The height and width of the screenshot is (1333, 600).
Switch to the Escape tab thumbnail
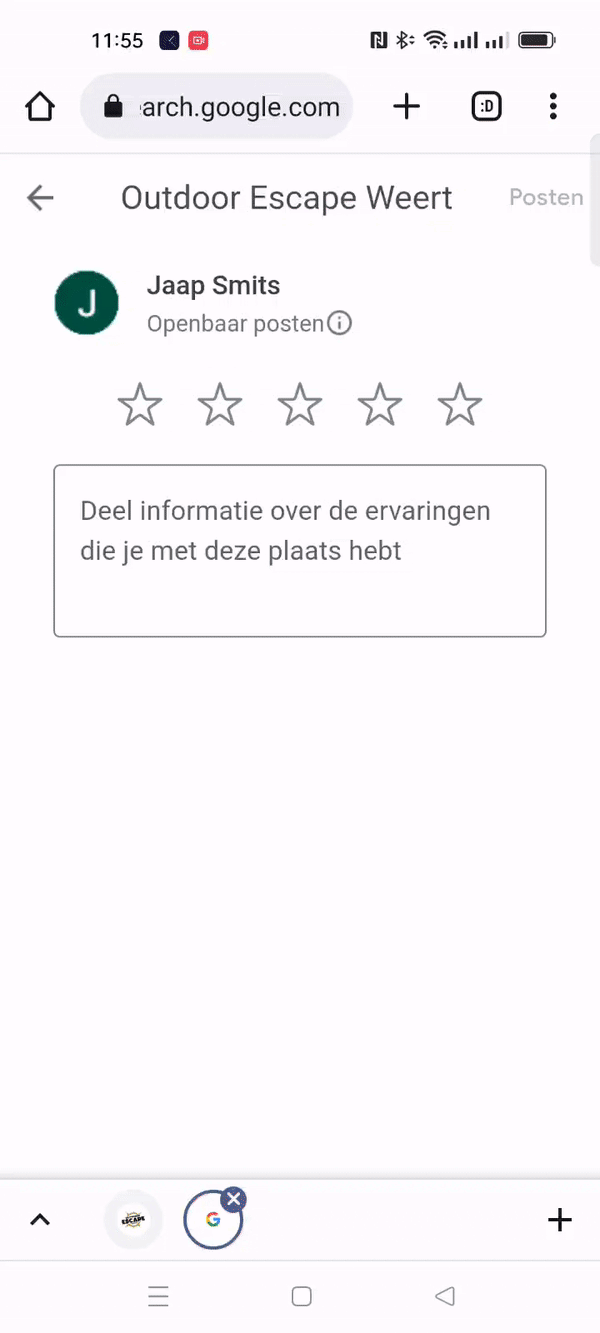pos(133,1220)
